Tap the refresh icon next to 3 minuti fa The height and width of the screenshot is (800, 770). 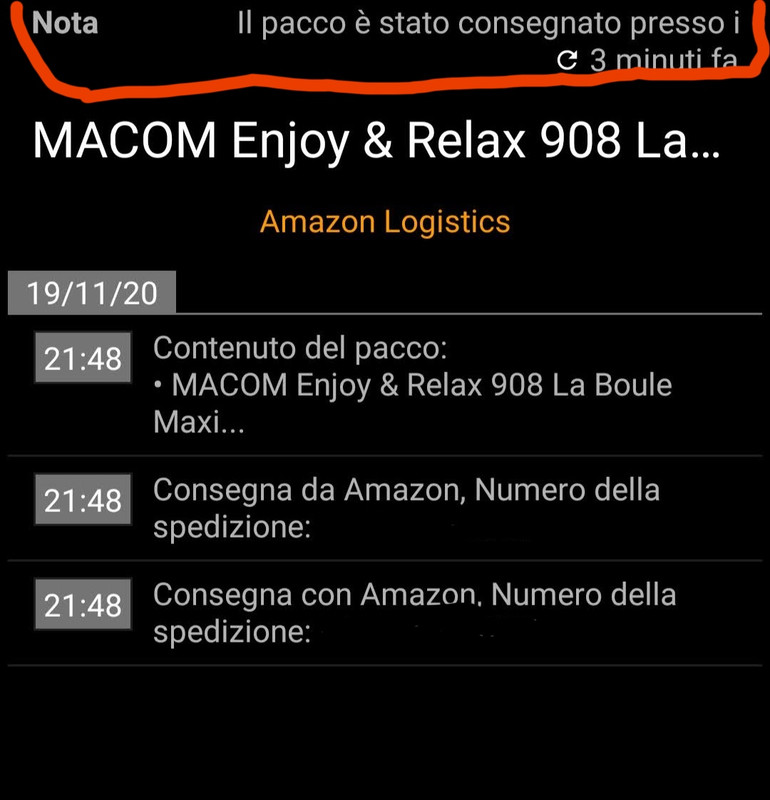[x=567, y=62]
